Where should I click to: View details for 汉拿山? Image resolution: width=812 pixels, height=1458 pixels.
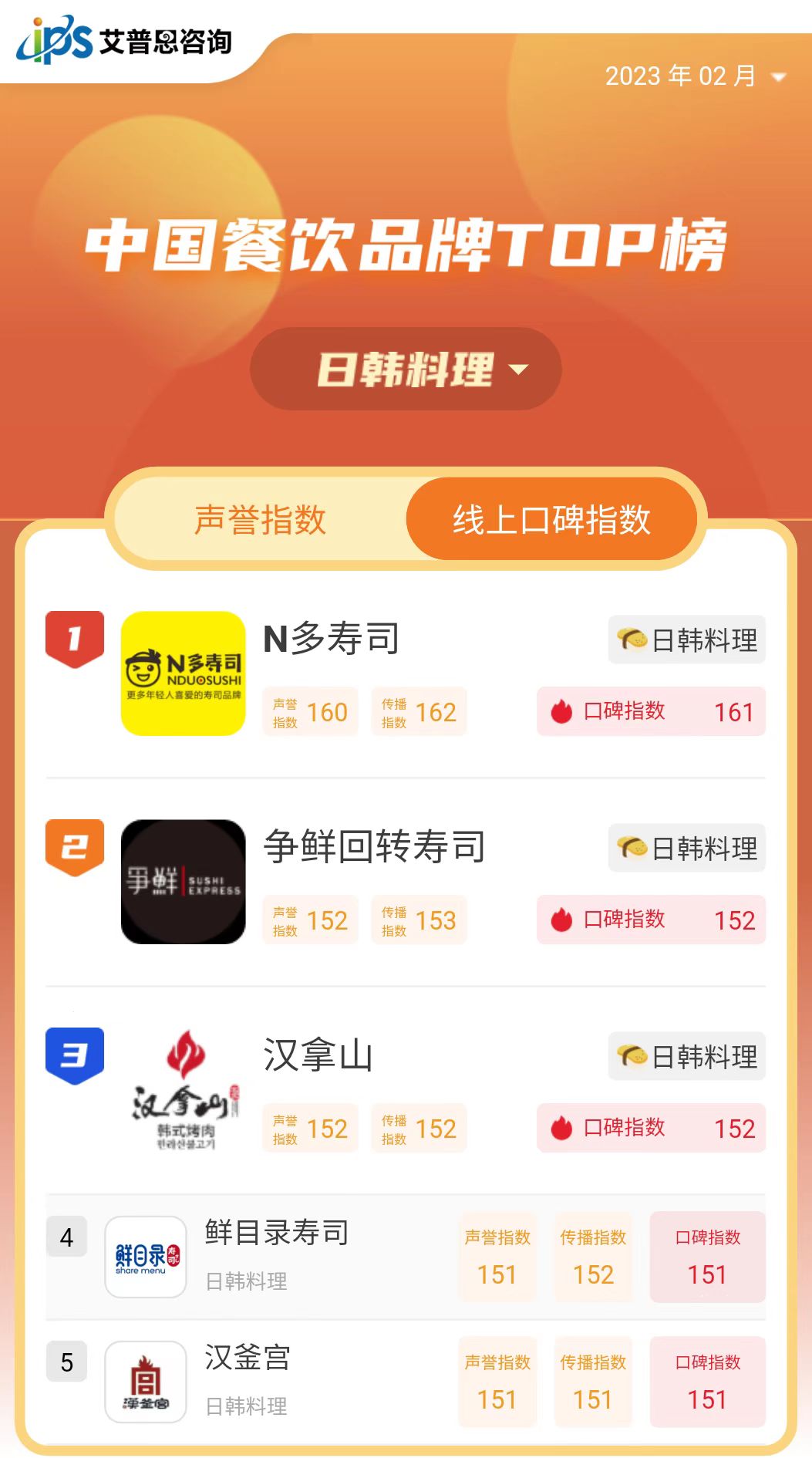(x=406, y=1090)
